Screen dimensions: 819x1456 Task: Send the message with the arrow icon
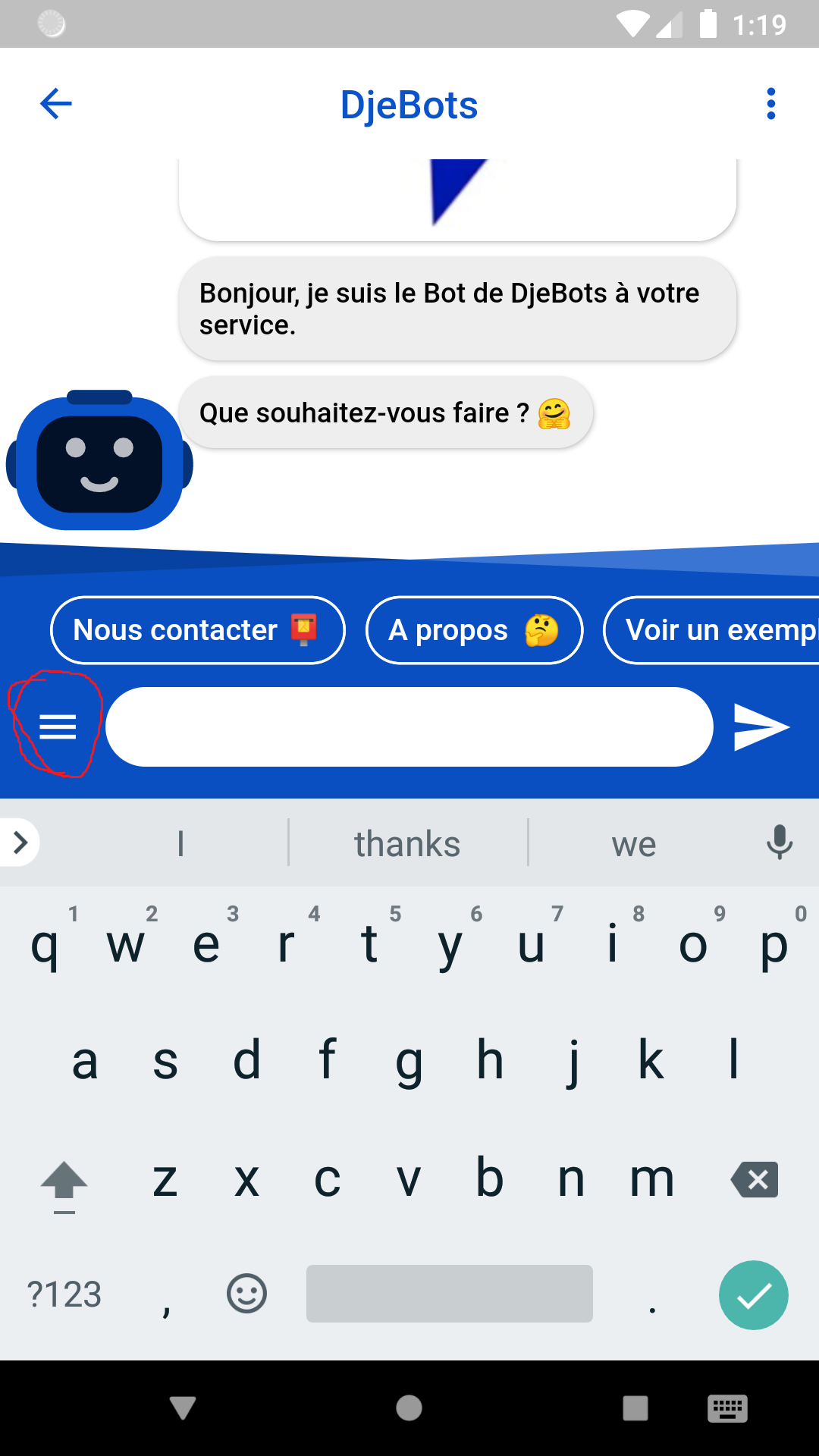click(761, 726)
